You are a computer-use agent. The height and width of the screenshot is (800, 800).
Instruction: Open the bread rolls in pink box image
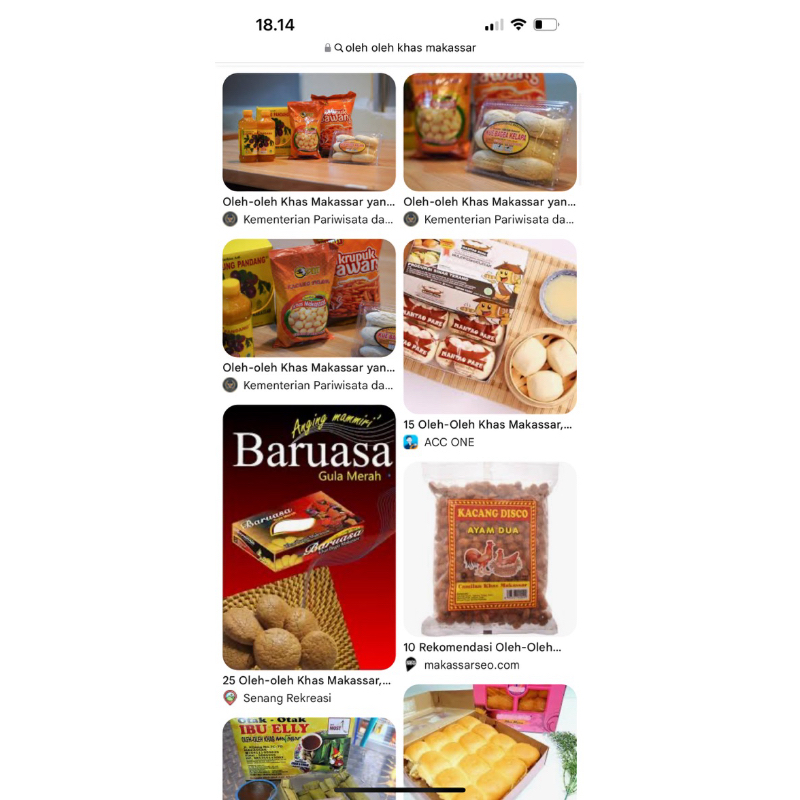click(490, 741)
